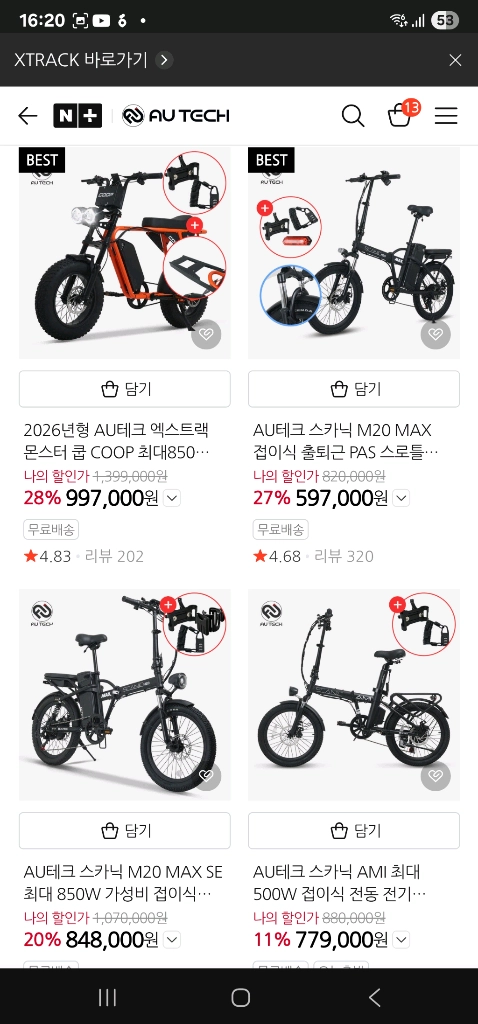This screenshot has height=1024, width=478.
Task: Go back using the header arrow
Action: (x=27, y=116)
